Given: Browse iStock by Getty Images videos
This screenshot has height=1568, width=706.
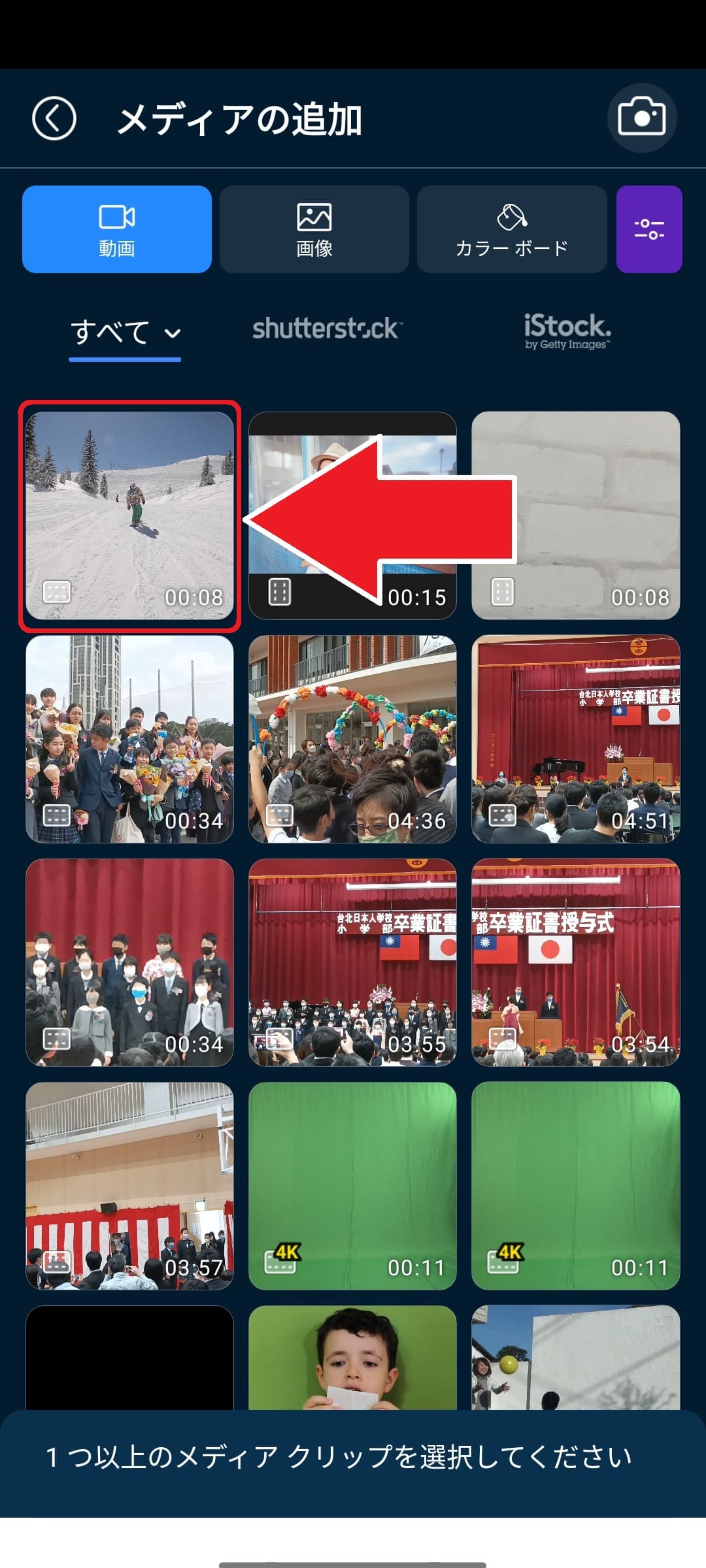Looking at the screenshot, I should pyautogui.click(x=567, y=331).
